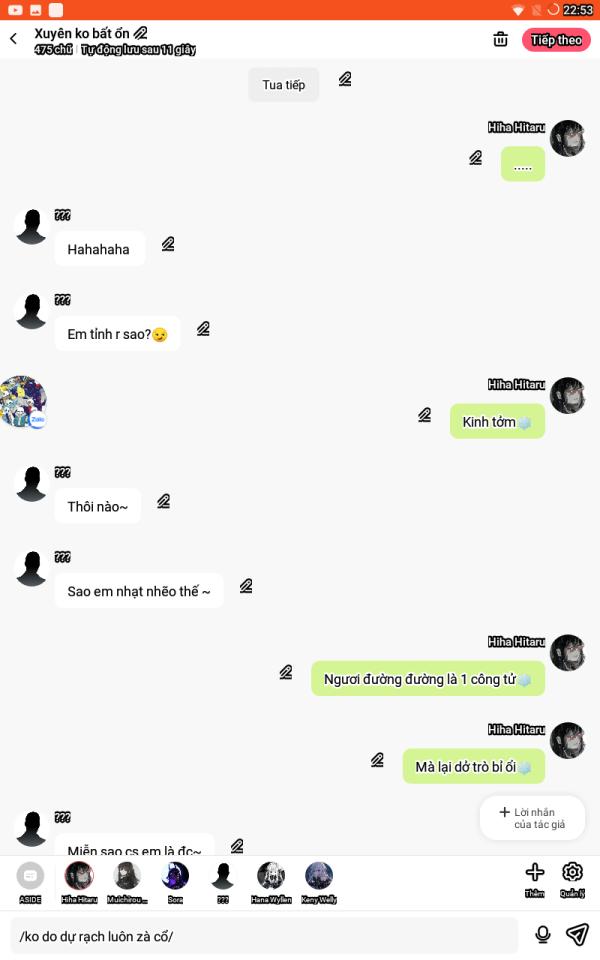The image size is (600, 960).
Task: Tap the trash delete icon
Action: [x=501, y=39]
